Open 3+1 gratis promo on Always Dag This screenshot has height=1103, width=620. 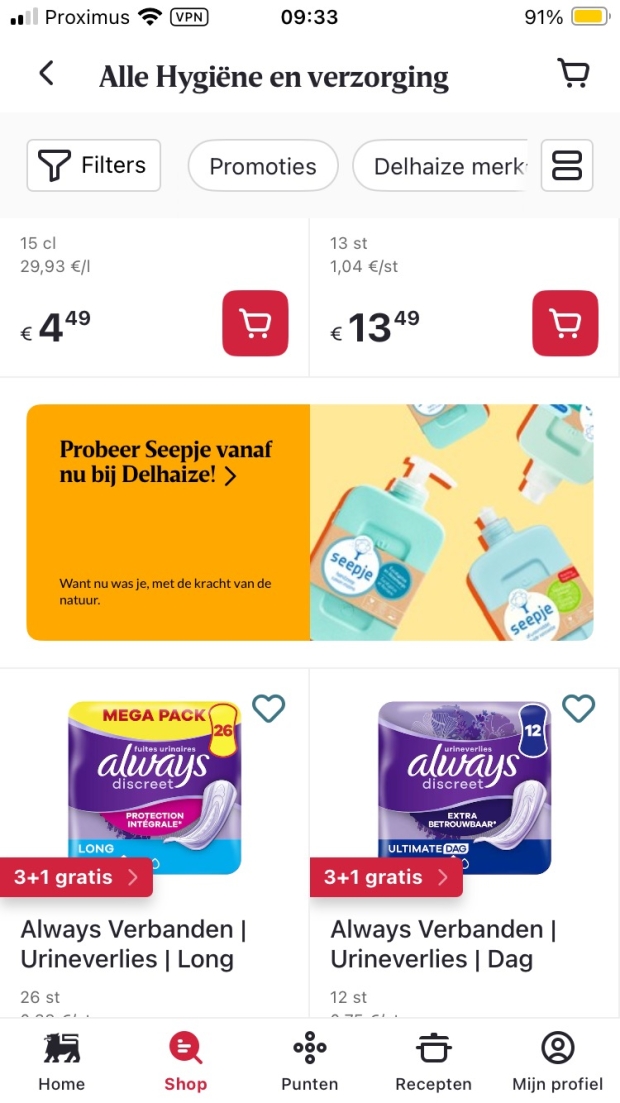[x=387, y=877]
